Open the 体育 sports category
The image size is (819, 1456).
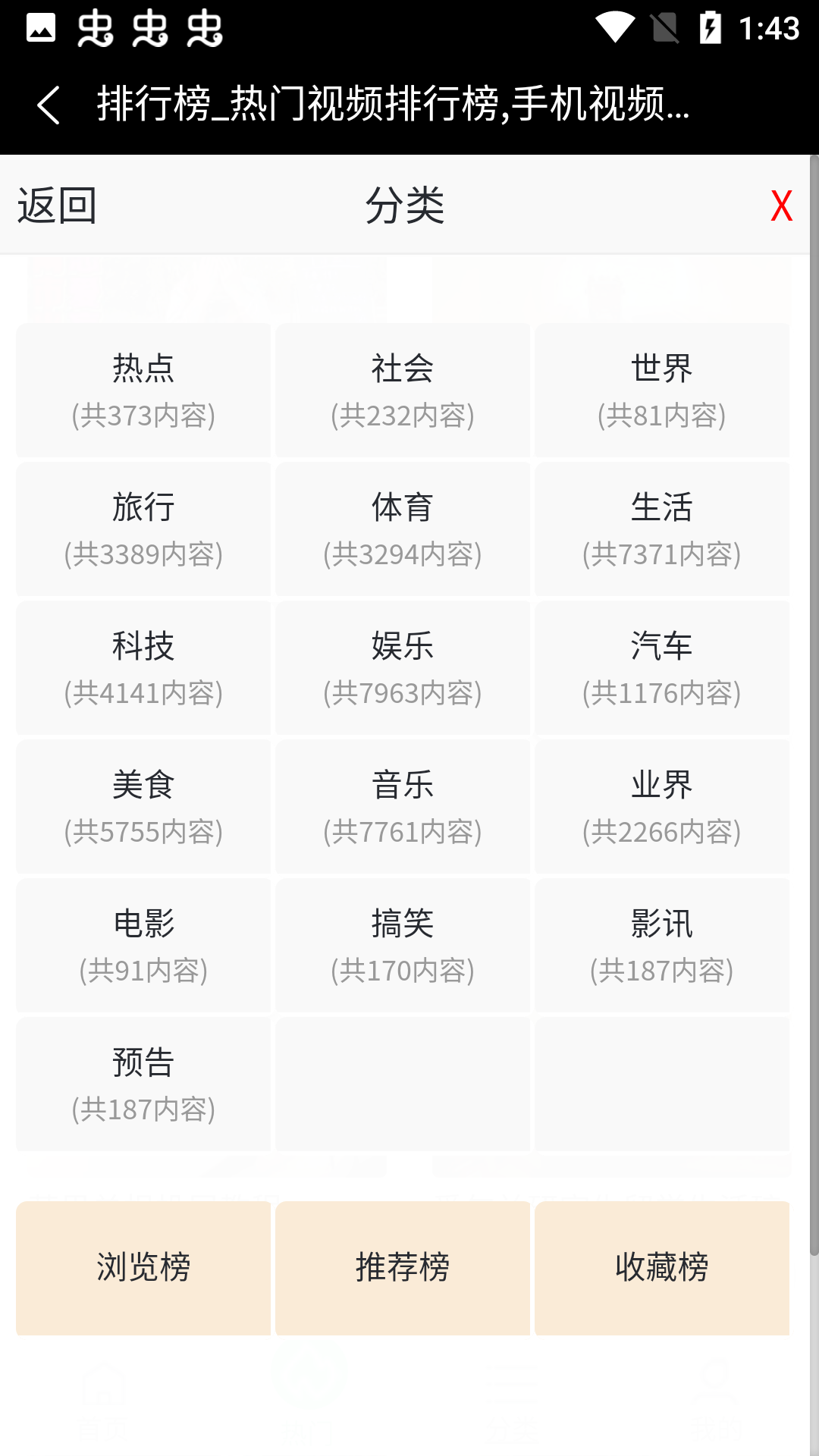[x=403, y=529]
